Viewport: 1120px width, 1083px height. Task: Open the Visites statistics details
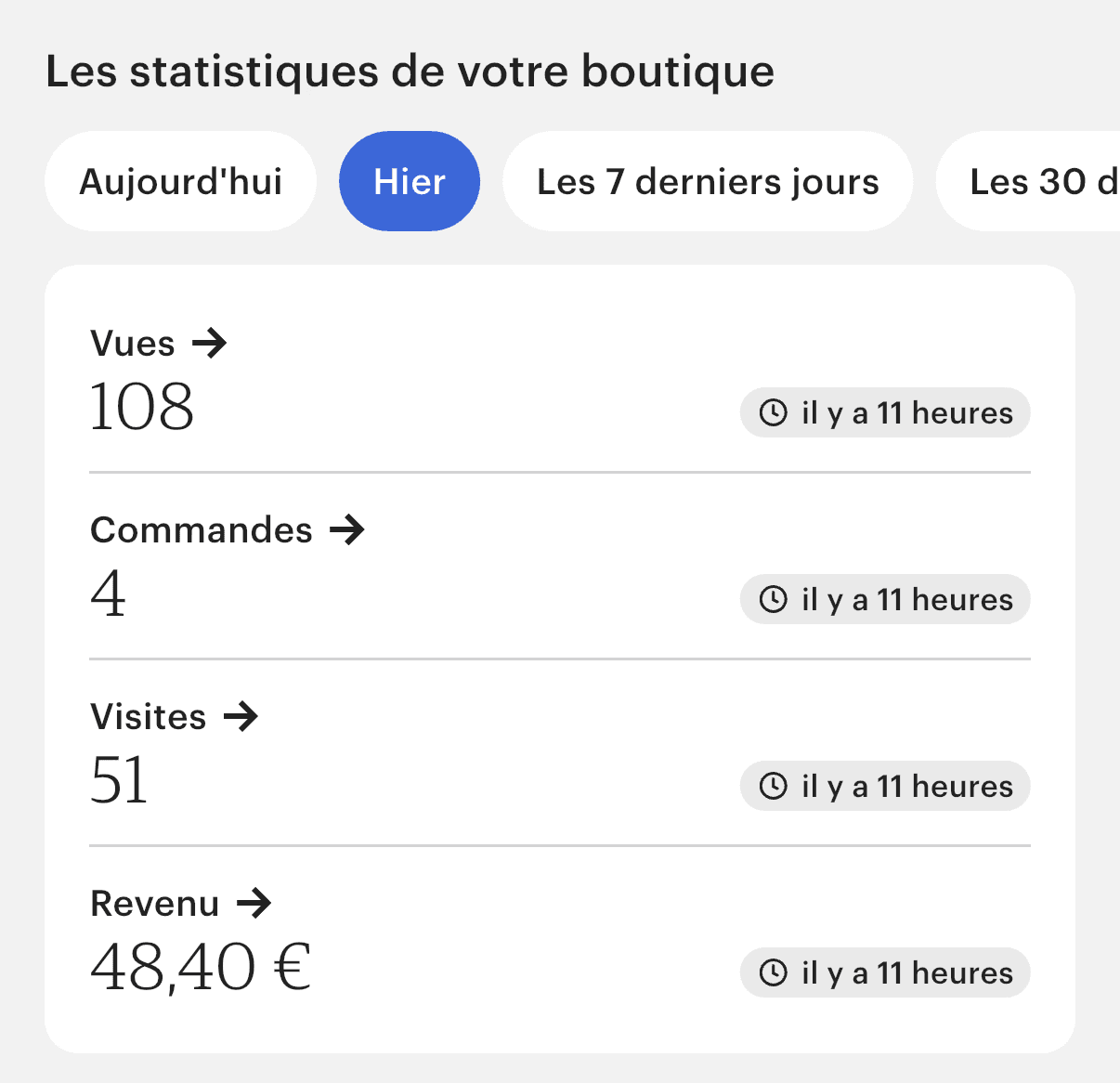pyautogui.click(x=174, y=717)
